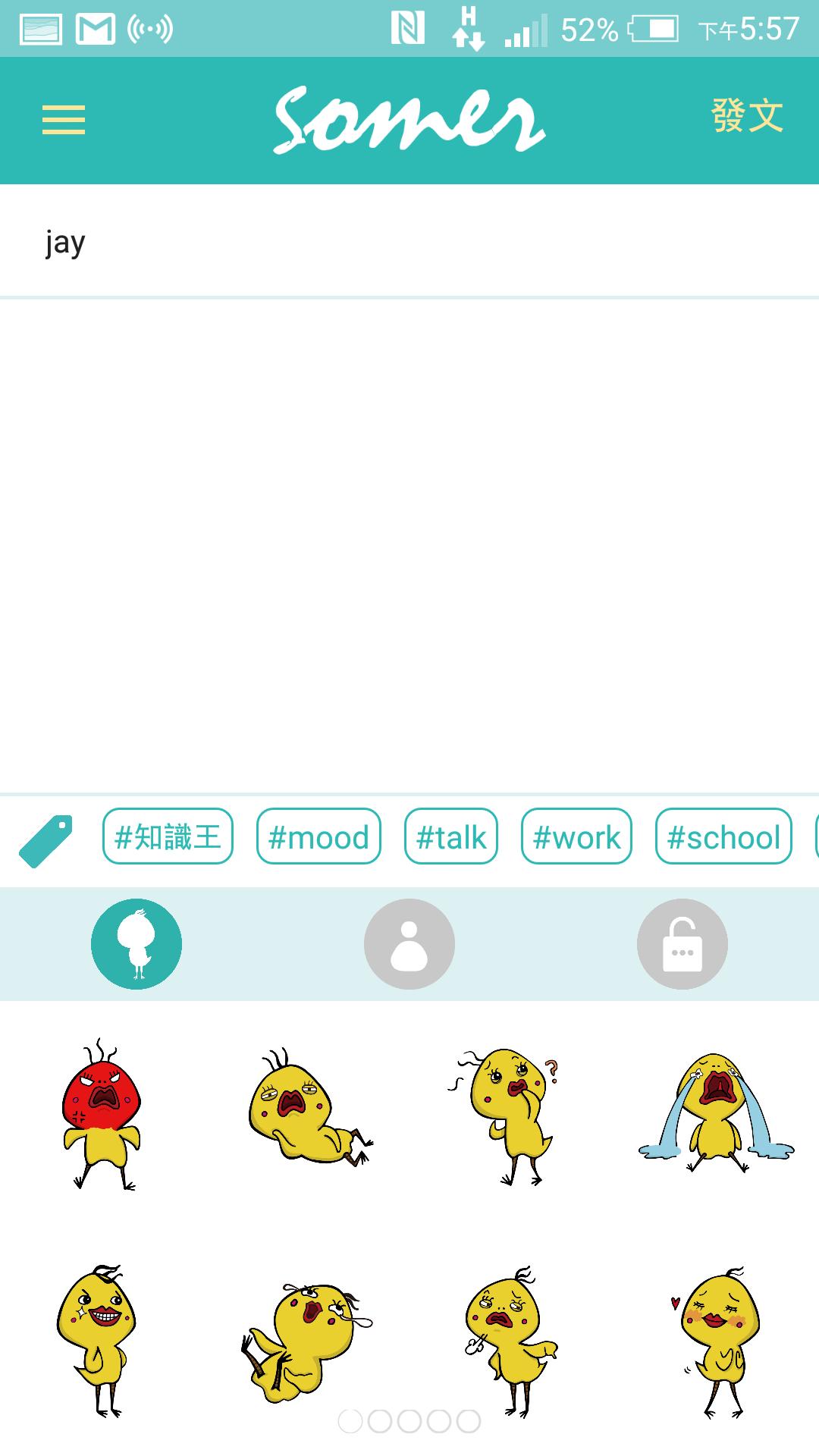This screenshot has height=1456, width=819.
Task: Switch to the chick sticker tab
Action: [x=136, y=944]
